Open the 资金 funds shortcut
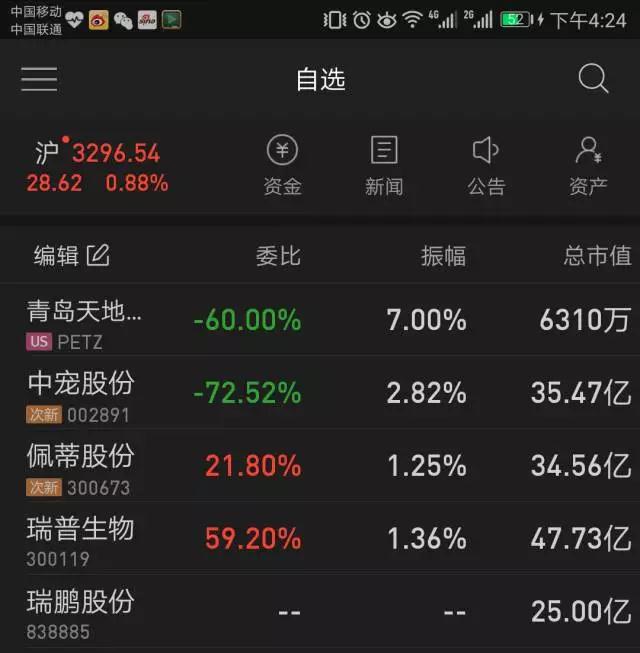Viewport: 640px width, 653px height. tap(282, 166)
